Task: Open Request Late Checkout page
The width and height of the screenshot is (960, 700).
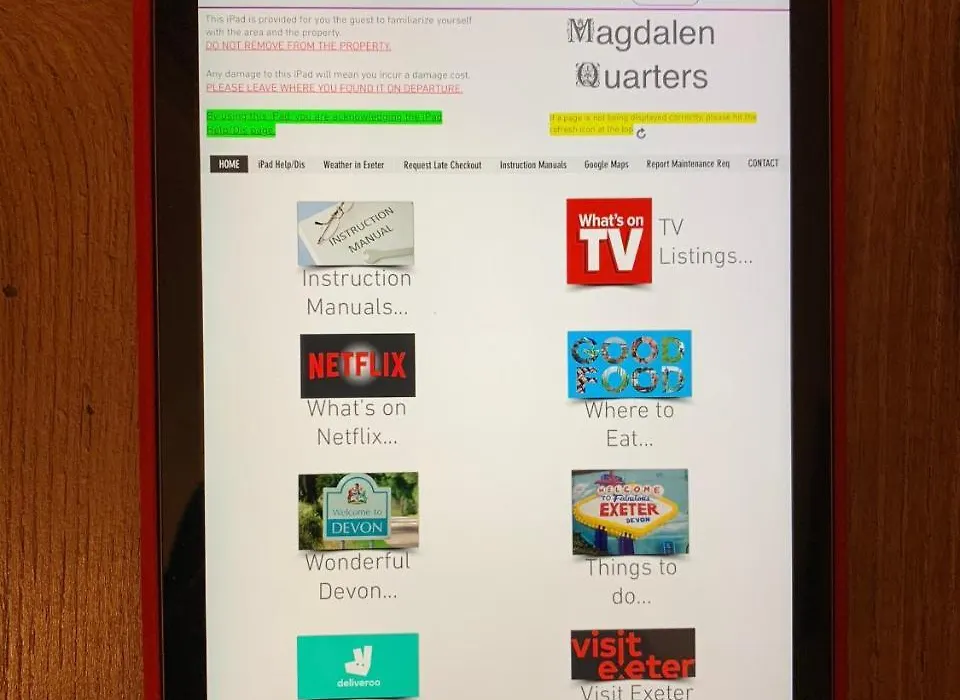Action: [x=442, y=165]
